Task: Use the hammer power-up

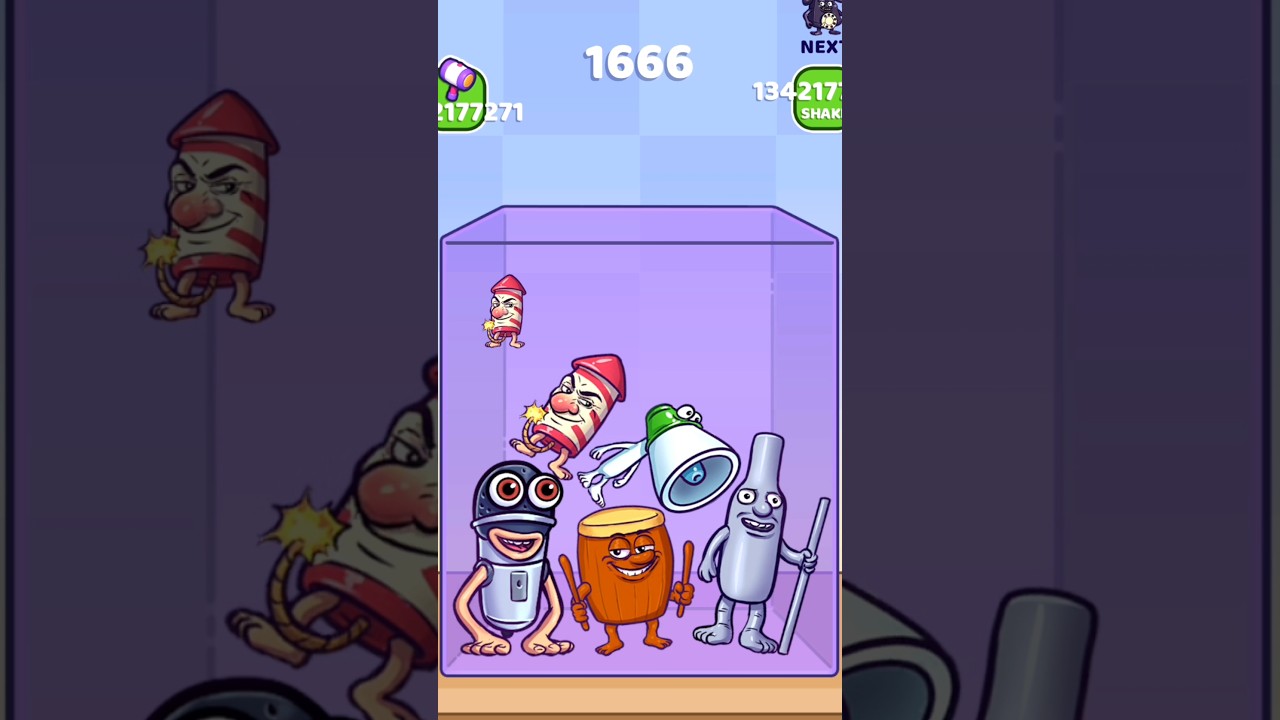Action: click(461, 93)
